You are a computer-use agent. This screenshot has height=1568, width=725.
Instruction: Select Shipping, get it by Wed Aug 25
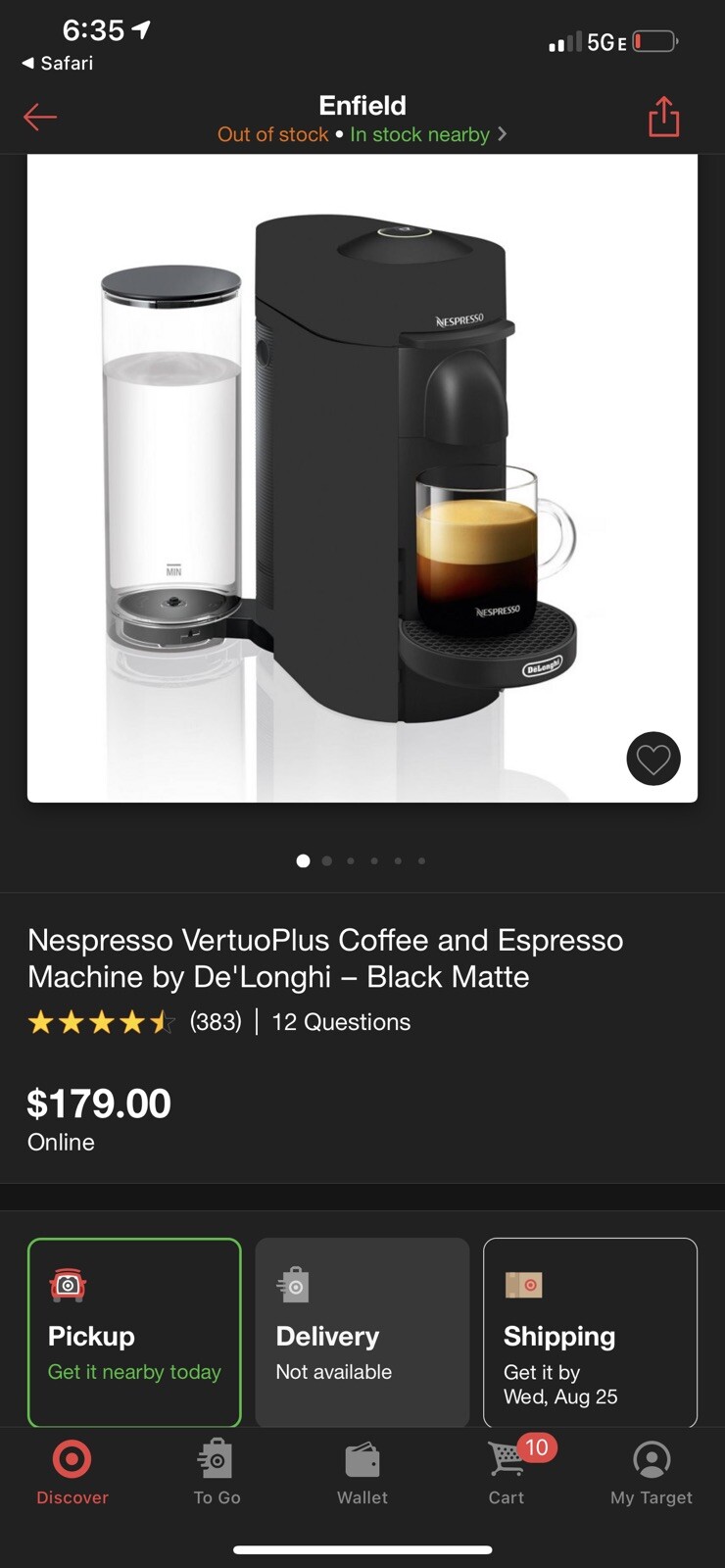pos(590,1333)
